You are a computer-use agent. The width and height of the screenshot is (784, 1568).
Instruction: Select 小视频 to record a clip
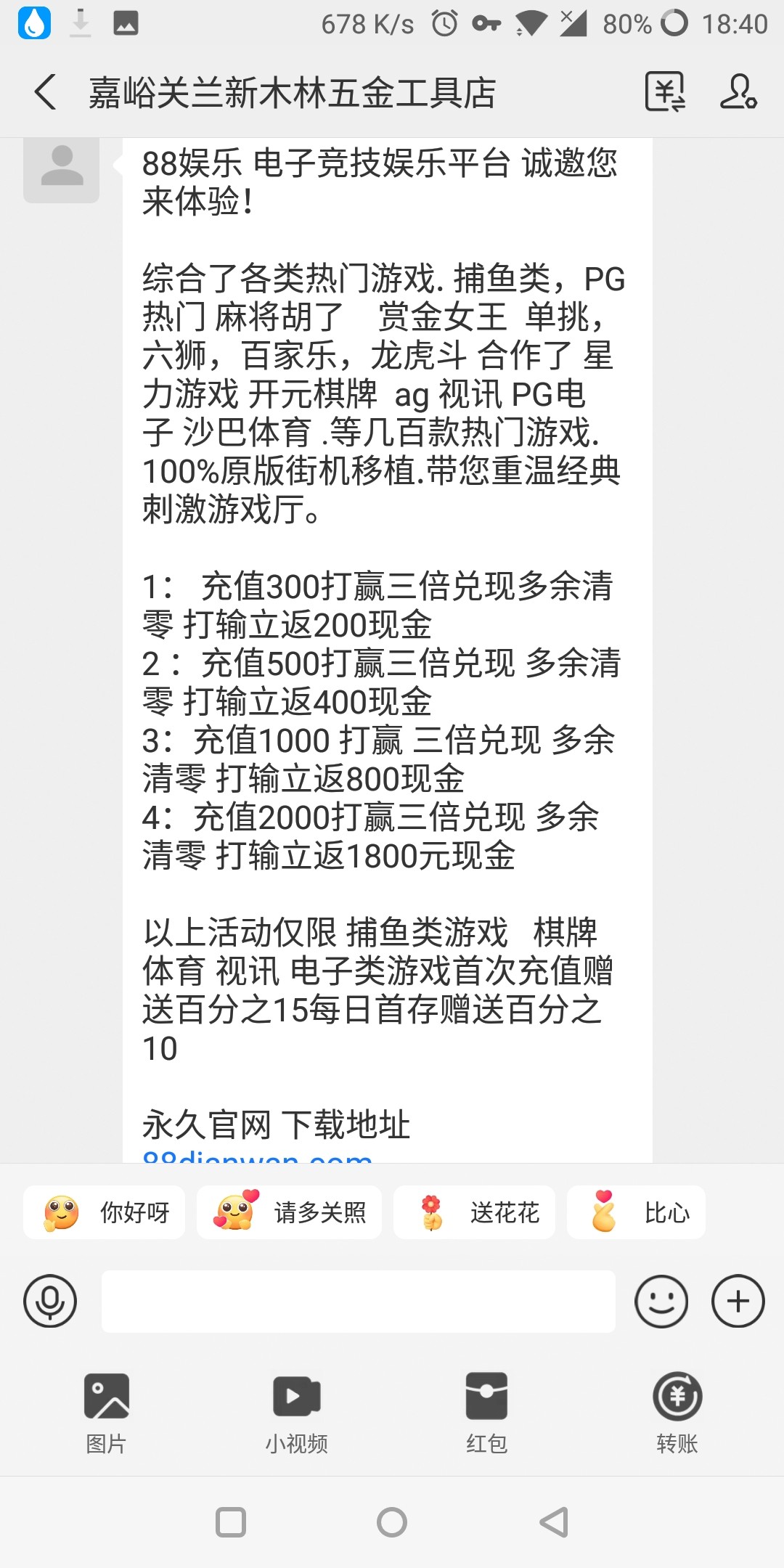296,1413
